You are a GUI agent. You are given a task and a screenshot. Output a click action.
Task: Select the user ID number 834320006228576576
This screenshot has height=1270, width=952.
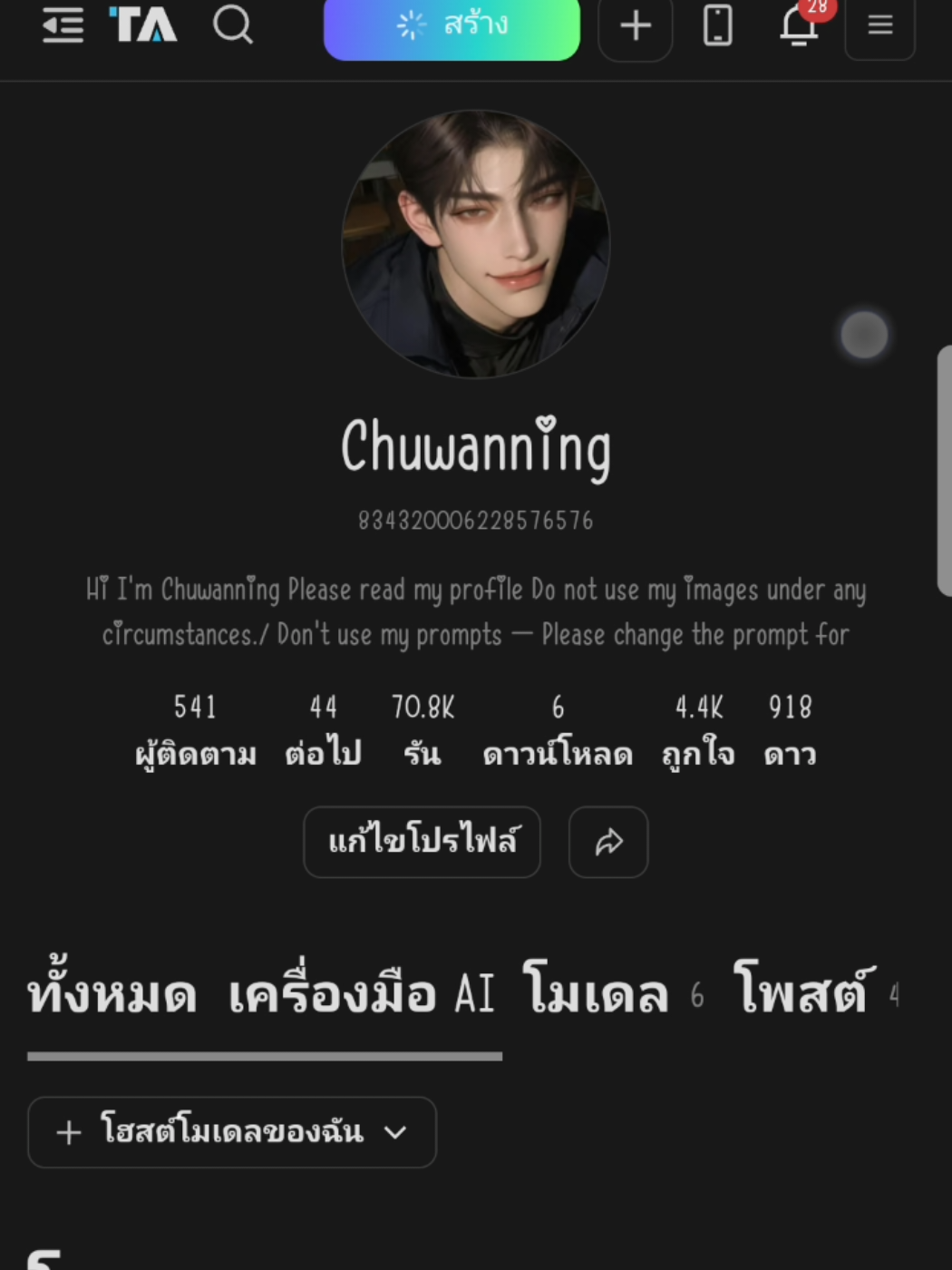474,521
